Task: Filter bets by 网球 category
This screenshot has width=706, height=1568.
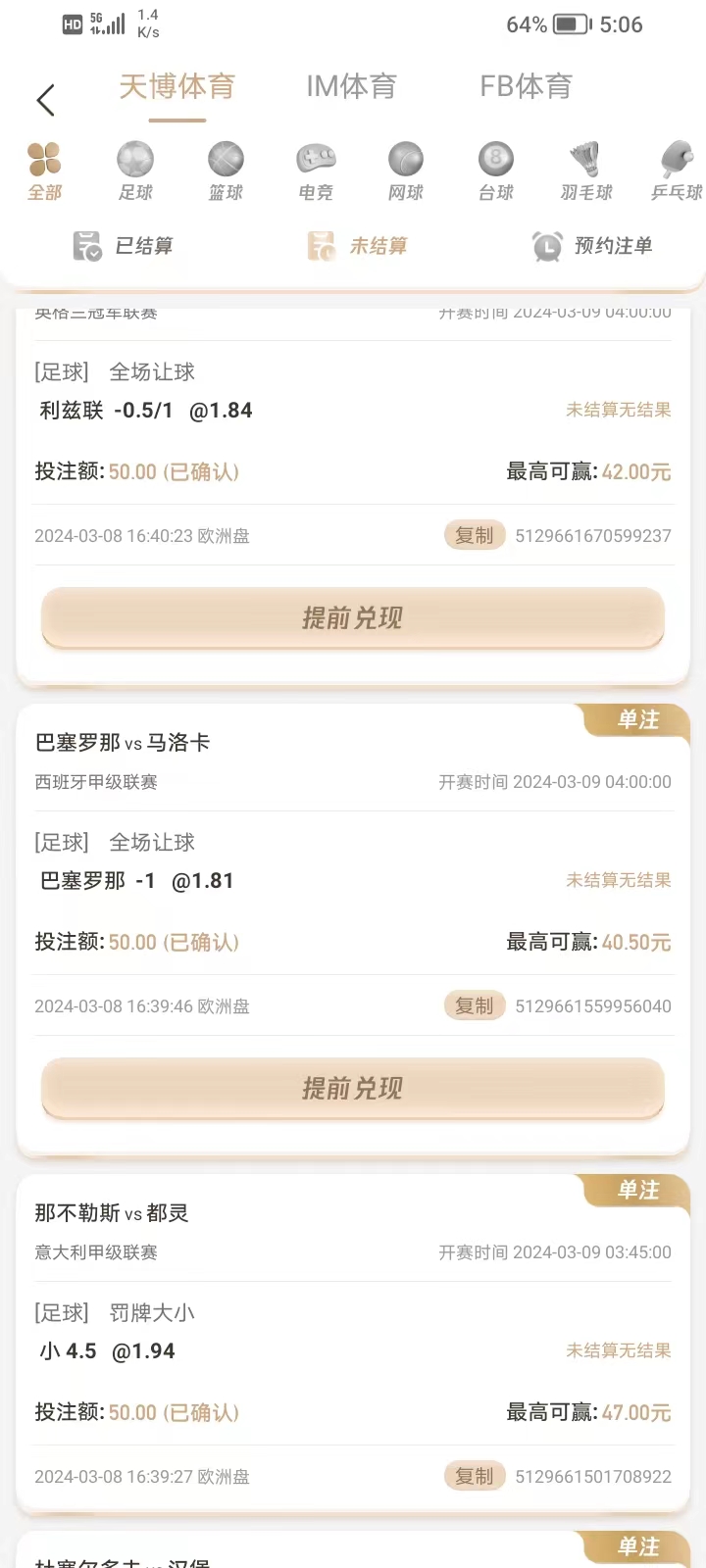Action: point(406,171)
